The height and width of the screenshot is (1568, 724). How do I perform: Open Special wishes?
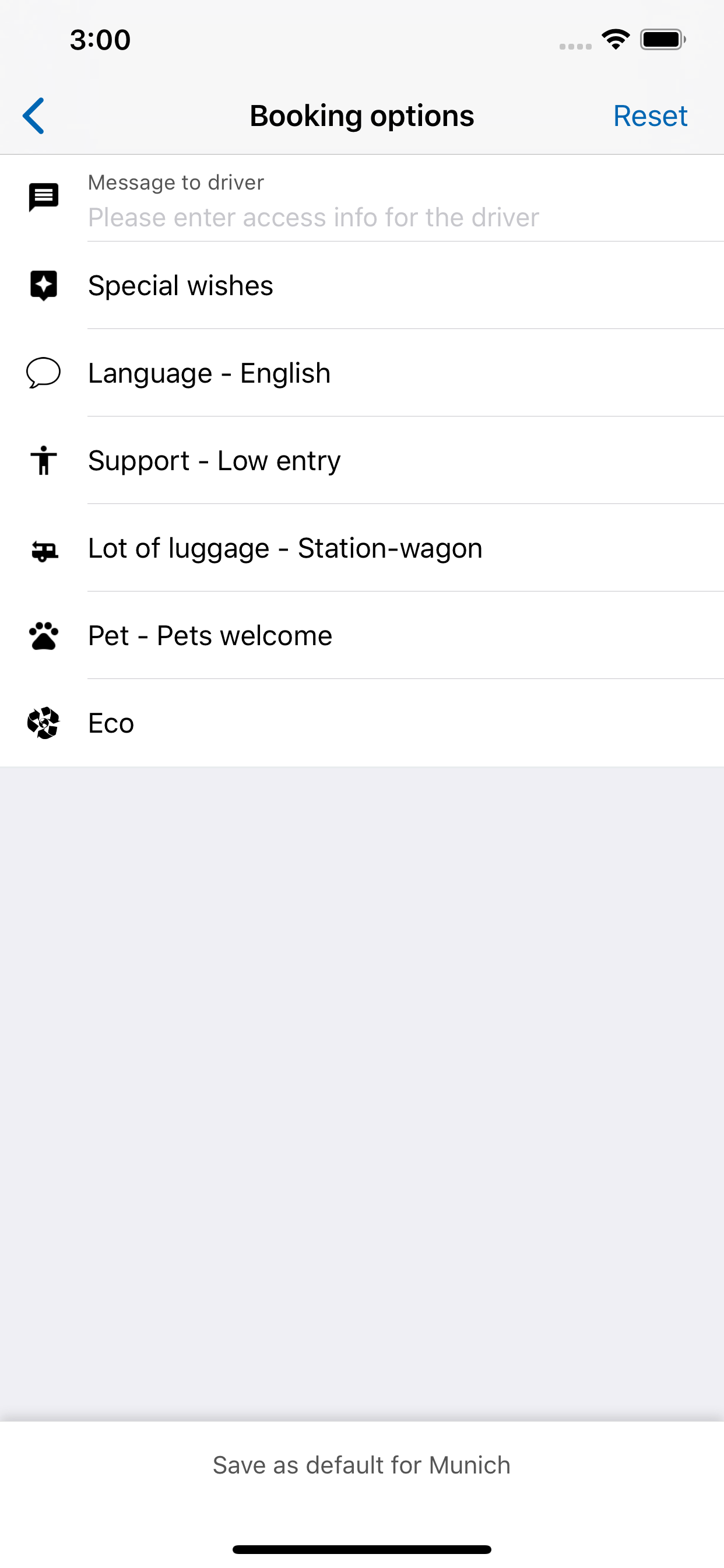[362, 285]
